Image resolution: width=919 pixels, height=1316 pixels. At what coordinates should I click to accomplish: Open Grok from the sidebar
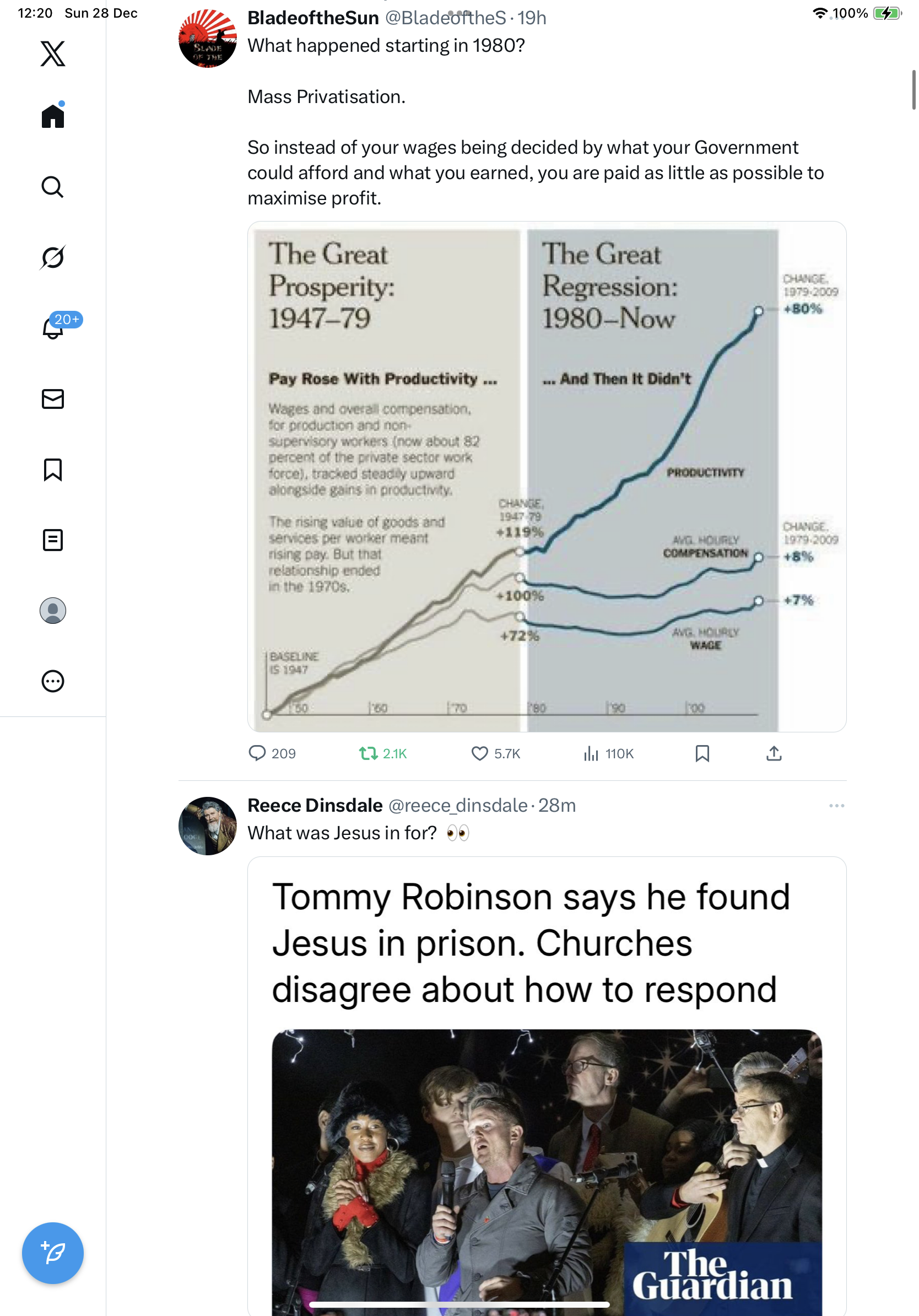point(53,257)
